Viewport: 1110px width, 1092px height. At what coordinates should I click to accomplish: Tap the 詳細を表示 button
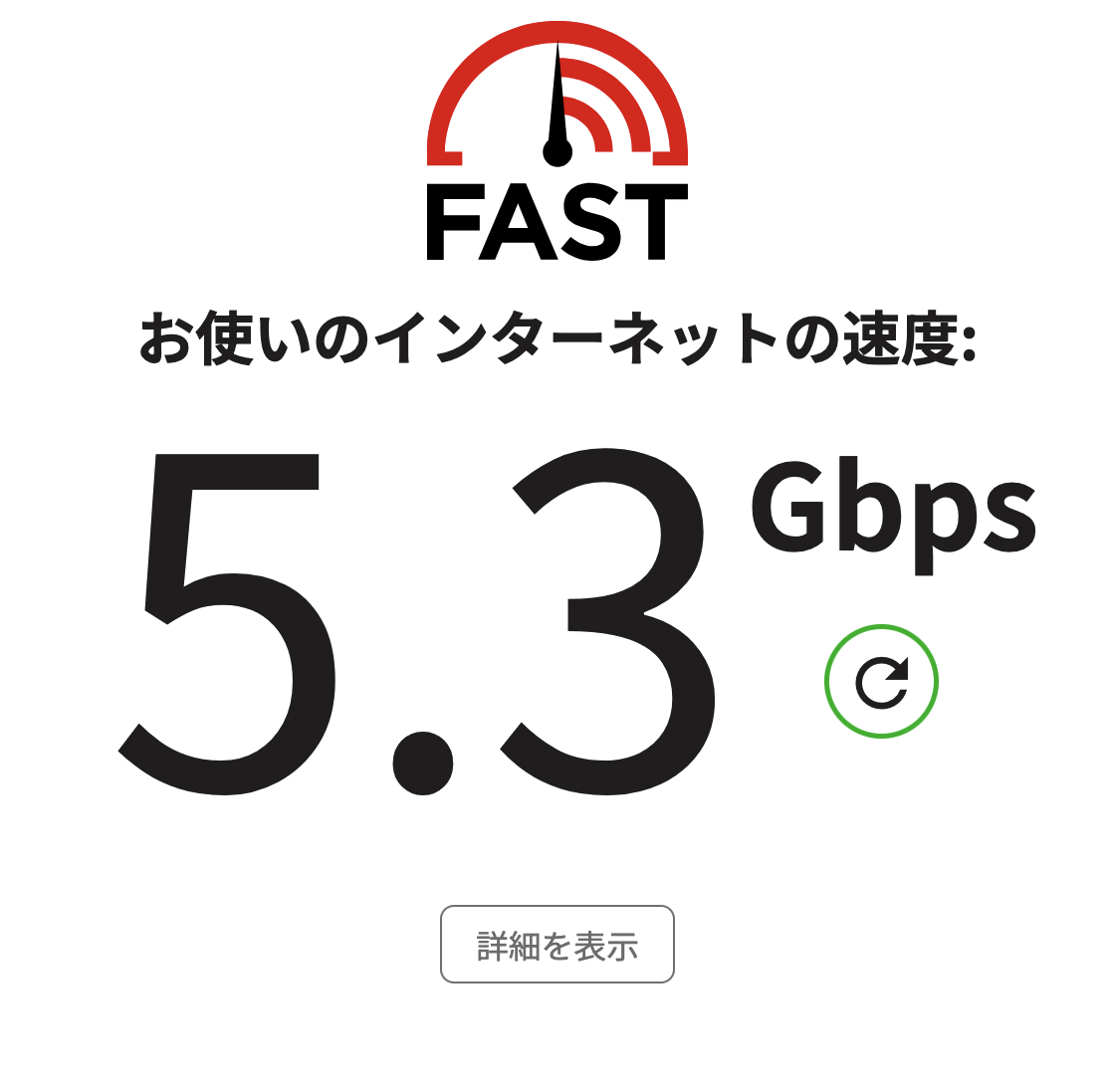point(556,944)
